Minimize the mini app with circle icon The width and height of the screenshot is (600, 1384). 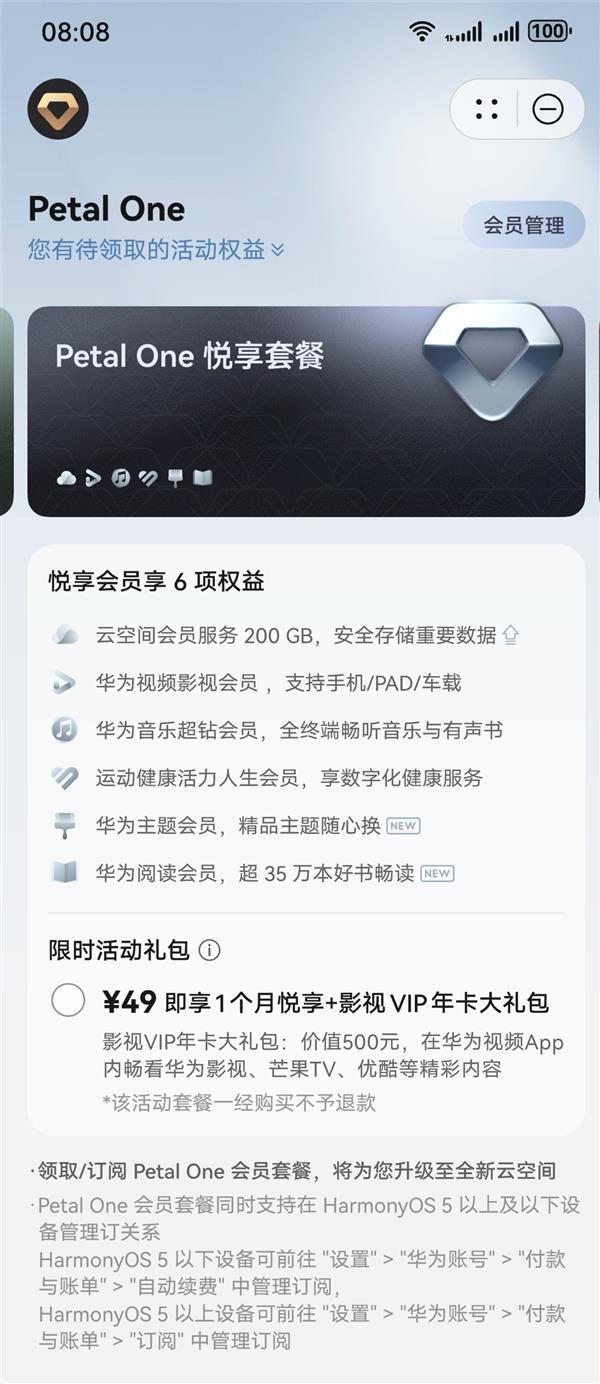click(548, 109)
